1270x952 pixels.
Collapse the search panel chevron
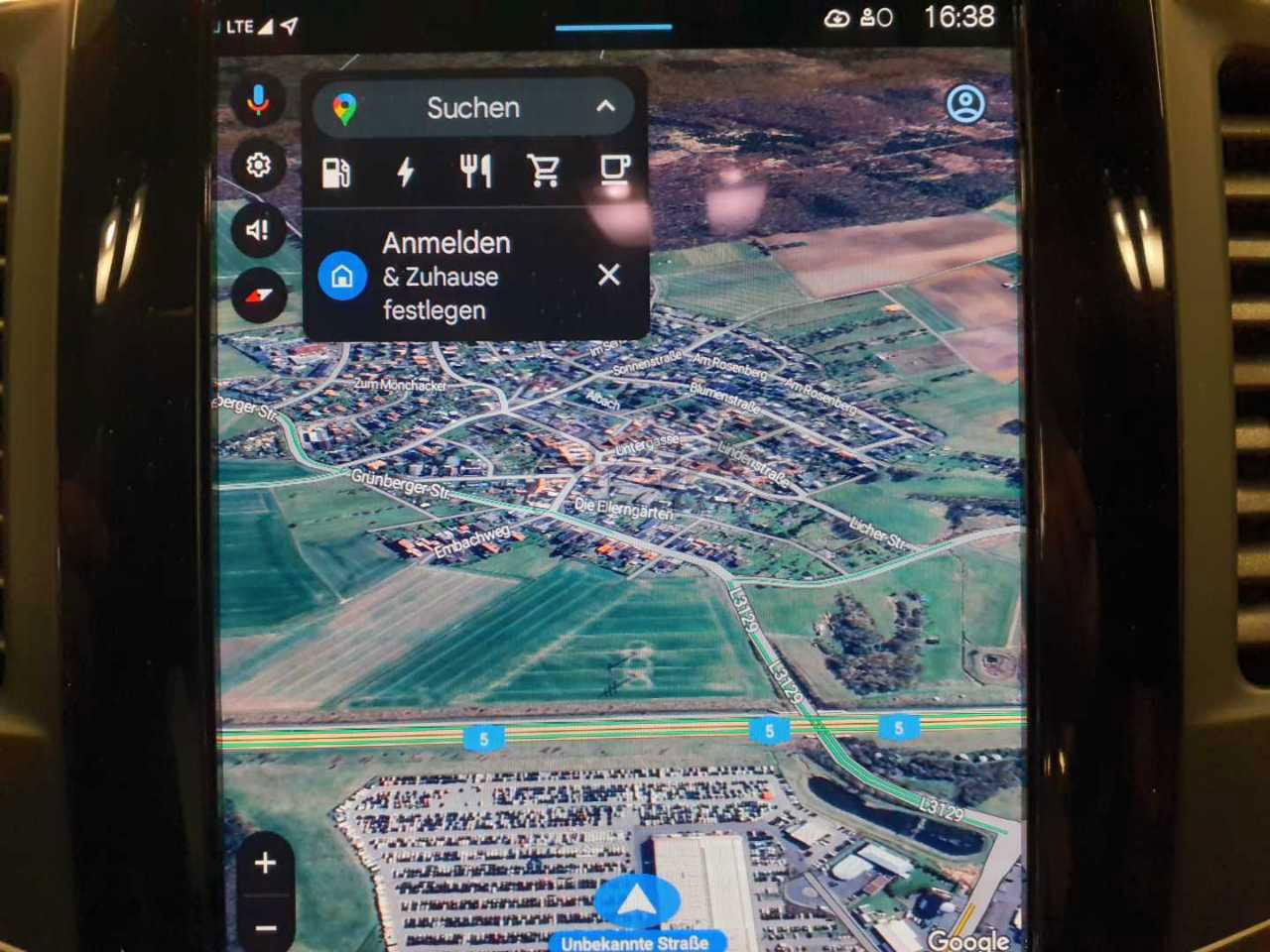(605, 107)
